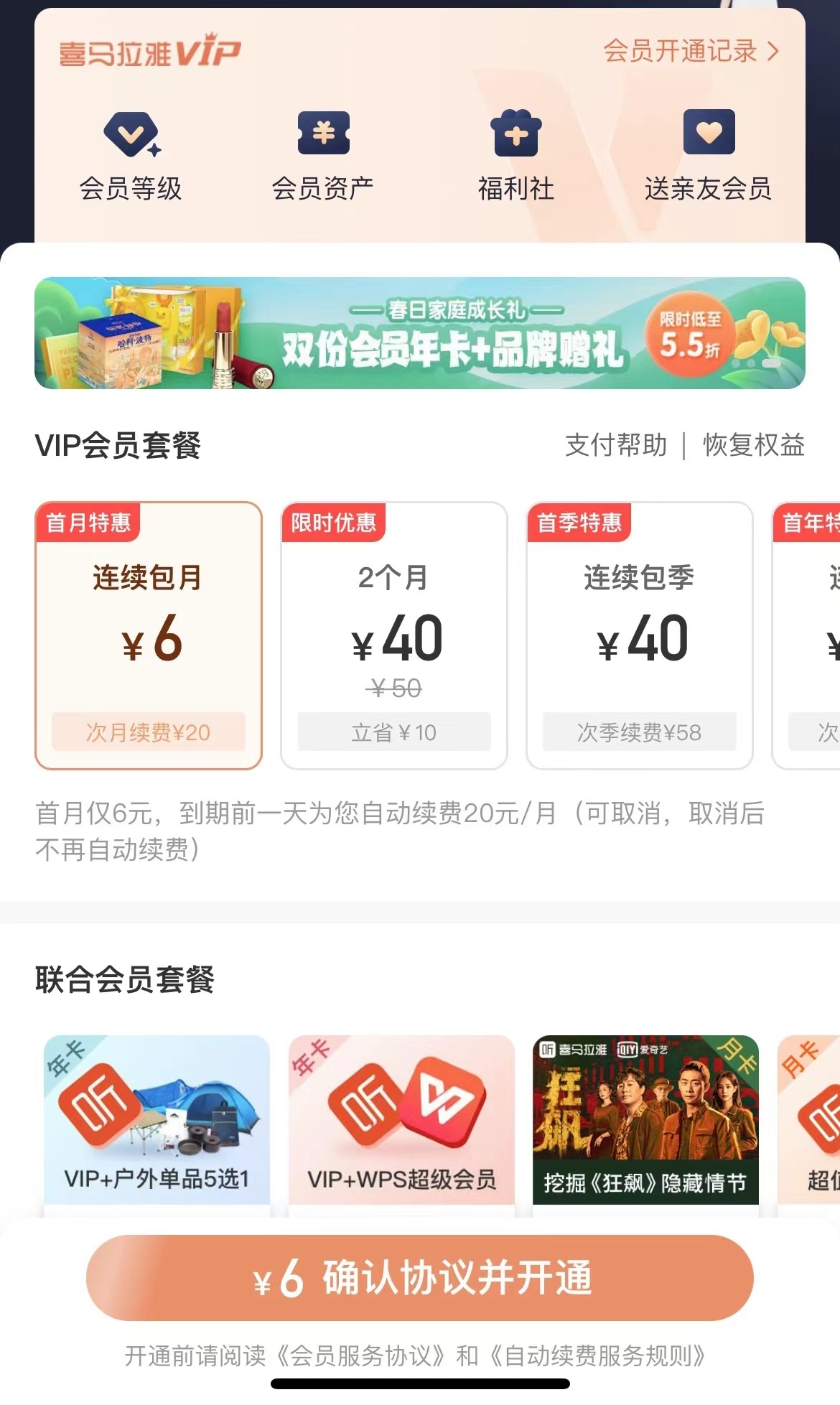Open 会员开通记录 history

pyautogui.click(x=691, y=52)
